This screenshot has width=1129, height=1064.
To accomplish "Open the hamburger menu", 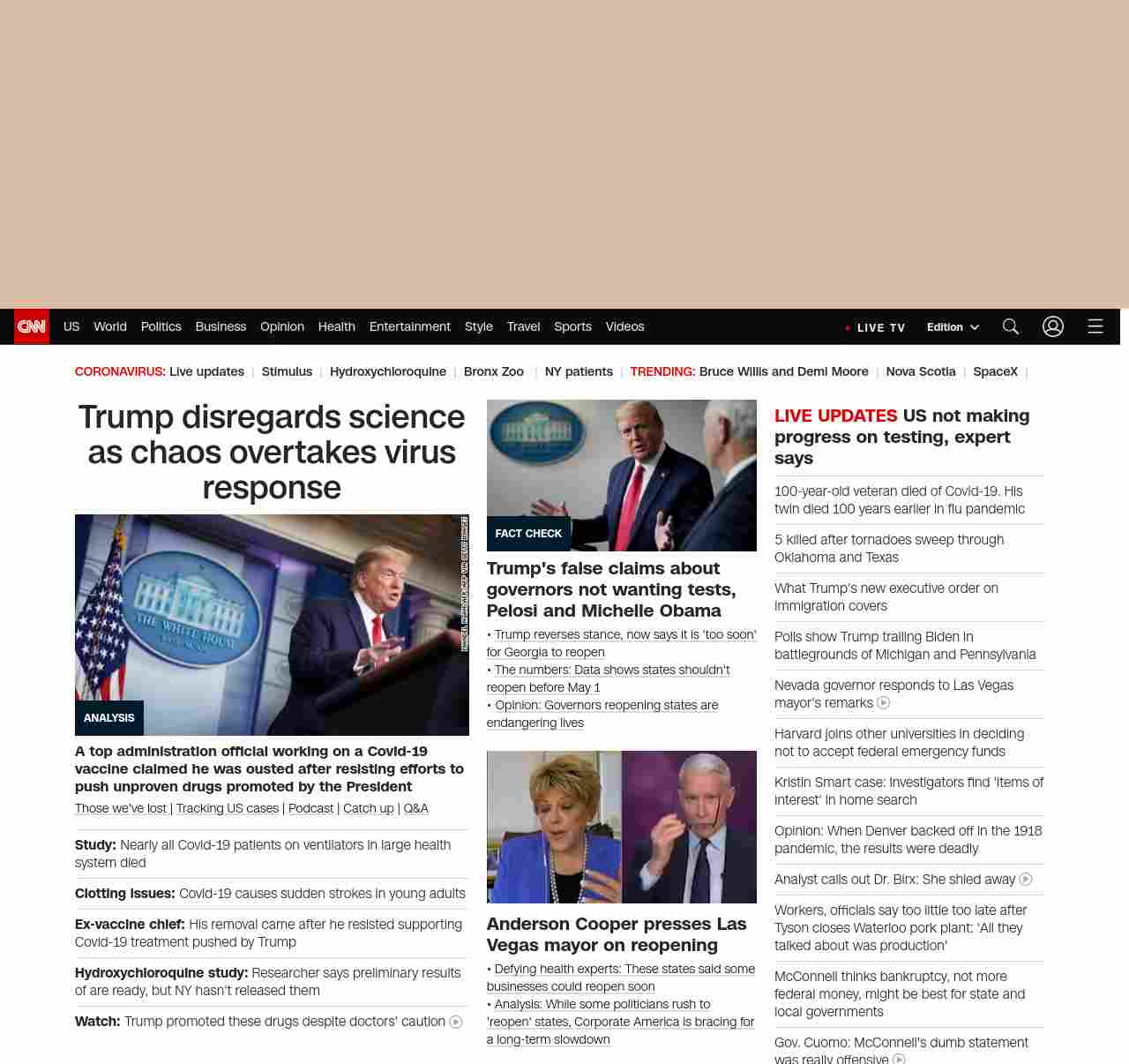I will pyautogui.click(x=1095, y=326).
